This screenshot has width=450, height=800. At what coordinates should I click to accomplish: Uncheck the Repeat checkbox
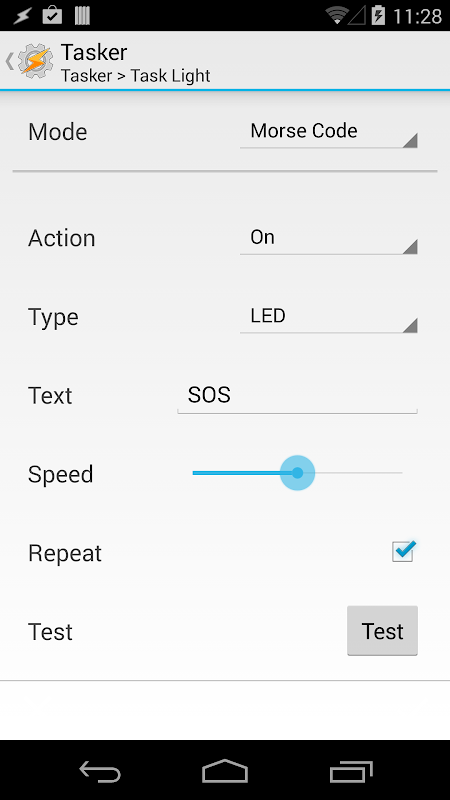[403, 552]
